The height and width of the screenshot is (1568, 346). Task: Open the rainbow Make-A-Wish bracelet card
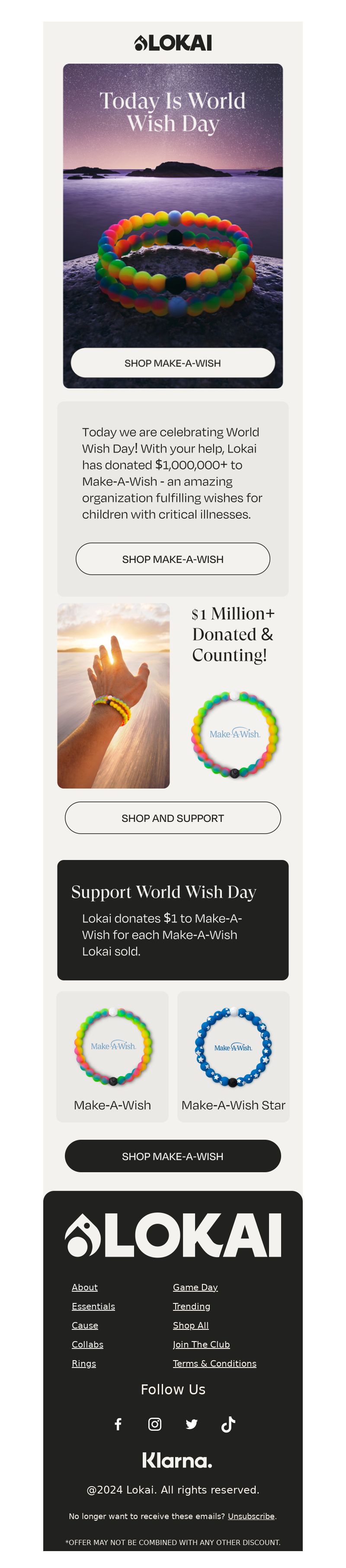coord(112,1057)
